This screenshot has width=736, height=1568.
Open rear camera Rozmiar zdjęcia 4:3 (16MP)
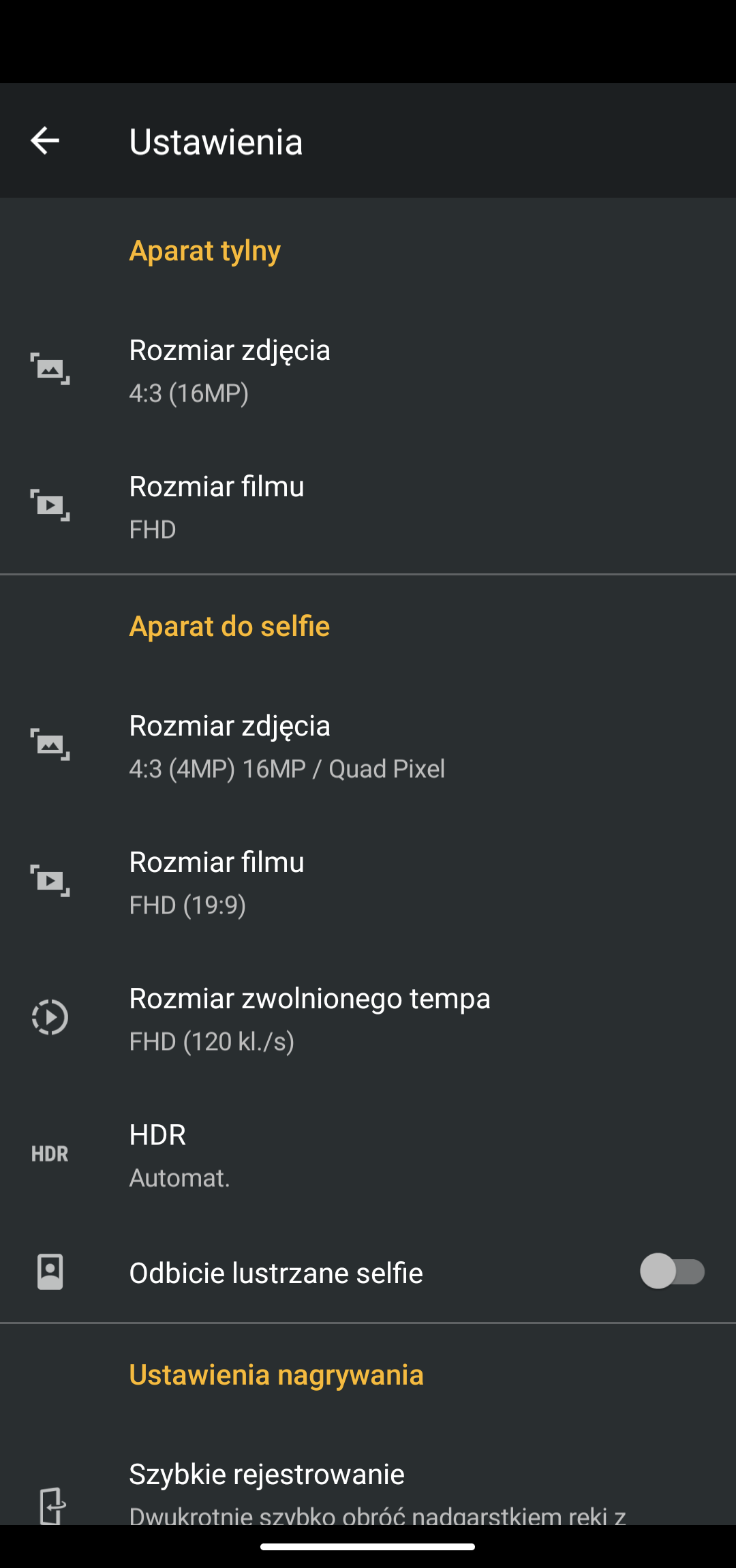[368, 370]
